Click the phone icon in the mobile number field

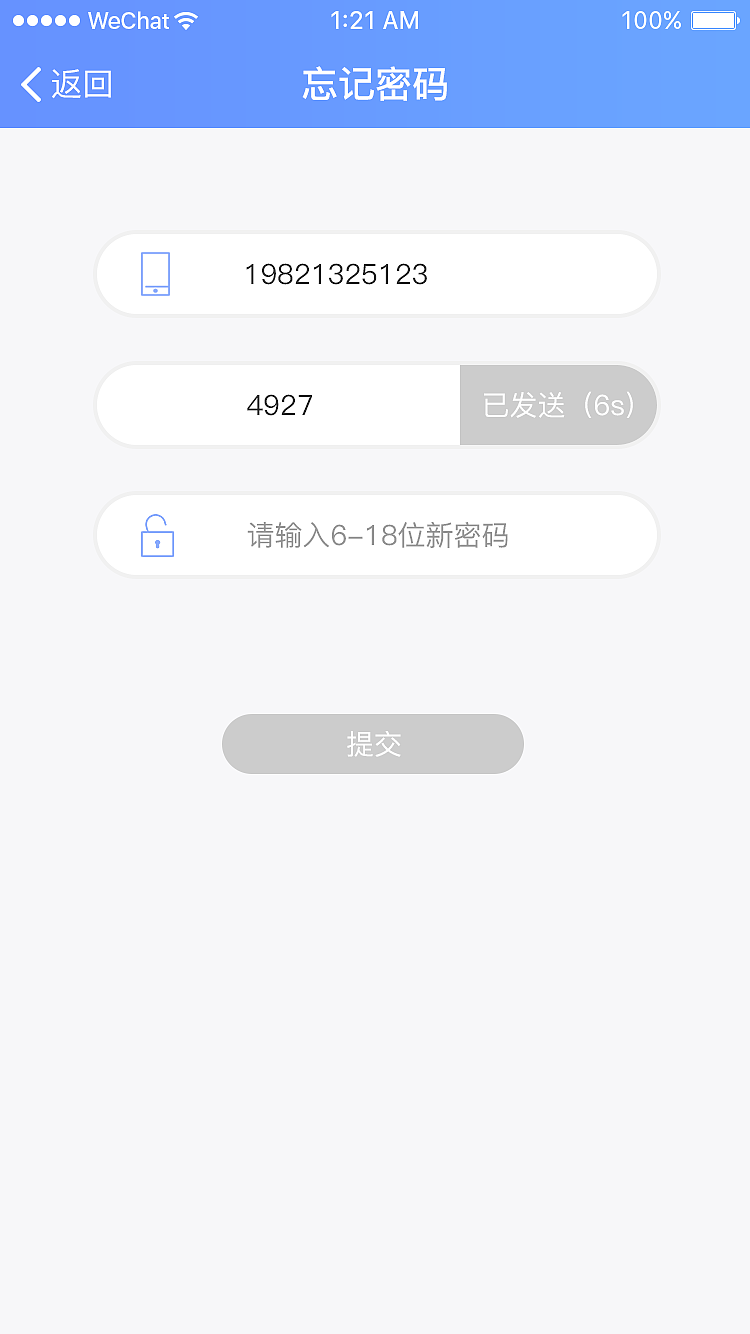click(156, 274)
